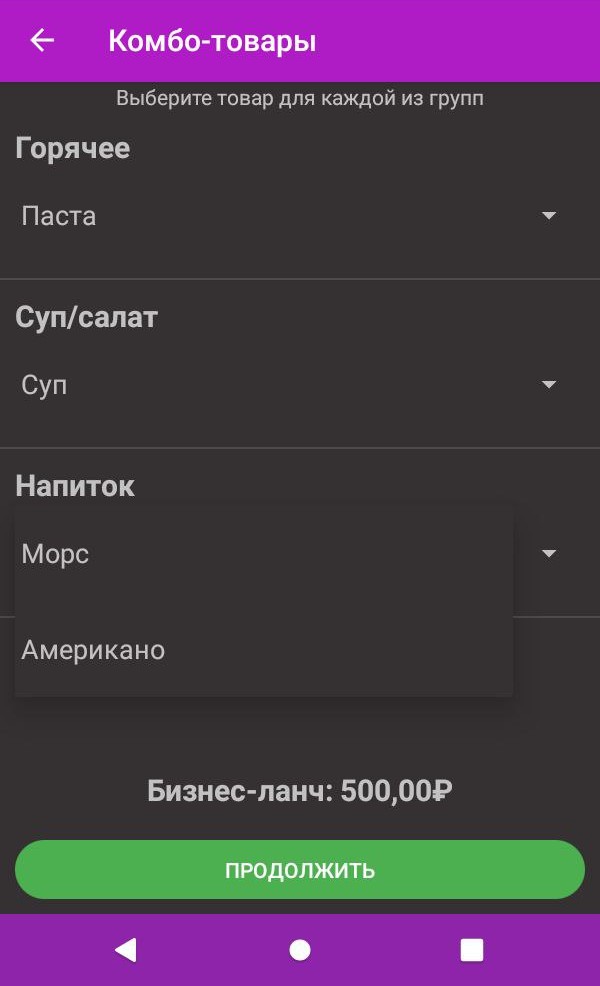
Task: Go to the home screen via system bar
Action: (300, 950)
